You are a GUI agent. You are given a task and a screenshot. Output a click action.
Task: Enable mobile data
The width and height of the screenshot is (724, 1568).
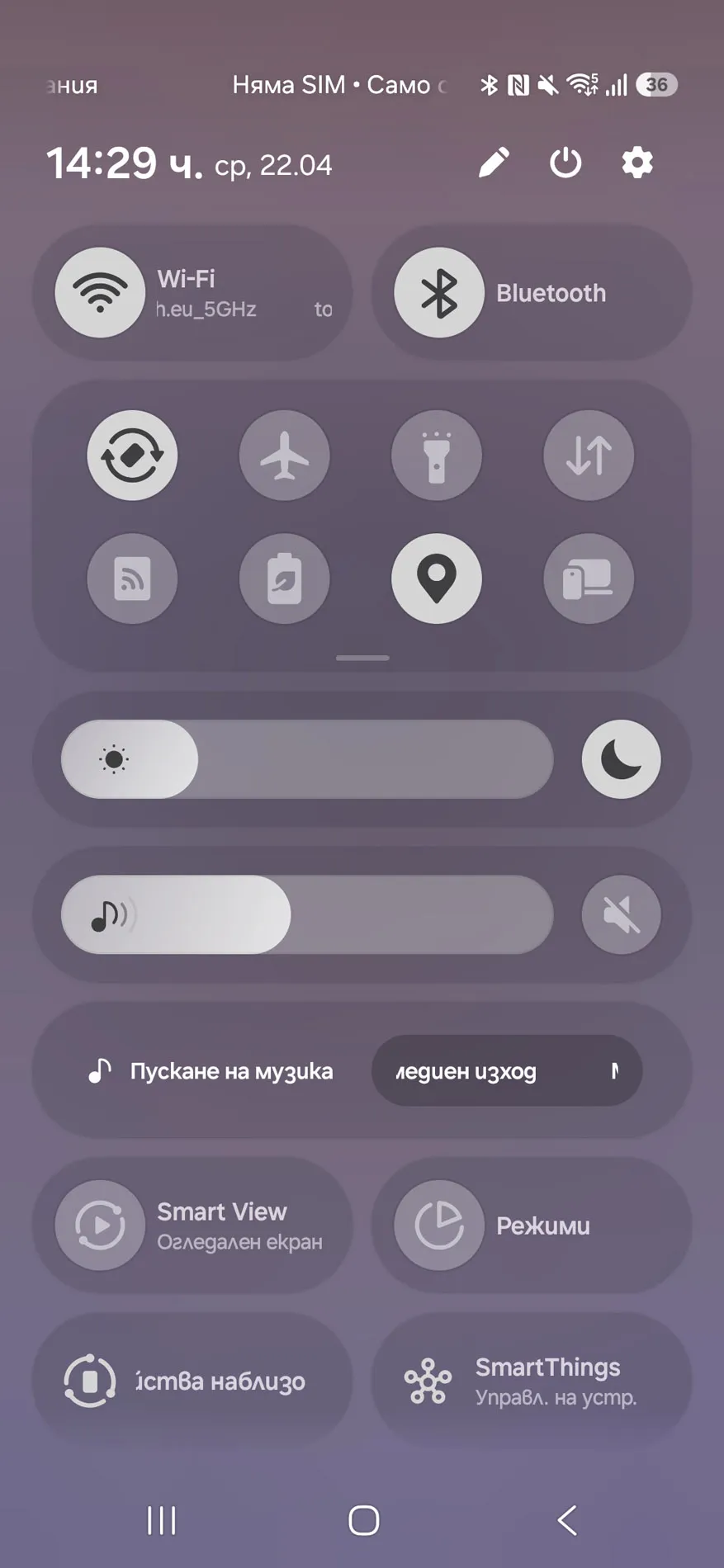click(x=589, y=456)
